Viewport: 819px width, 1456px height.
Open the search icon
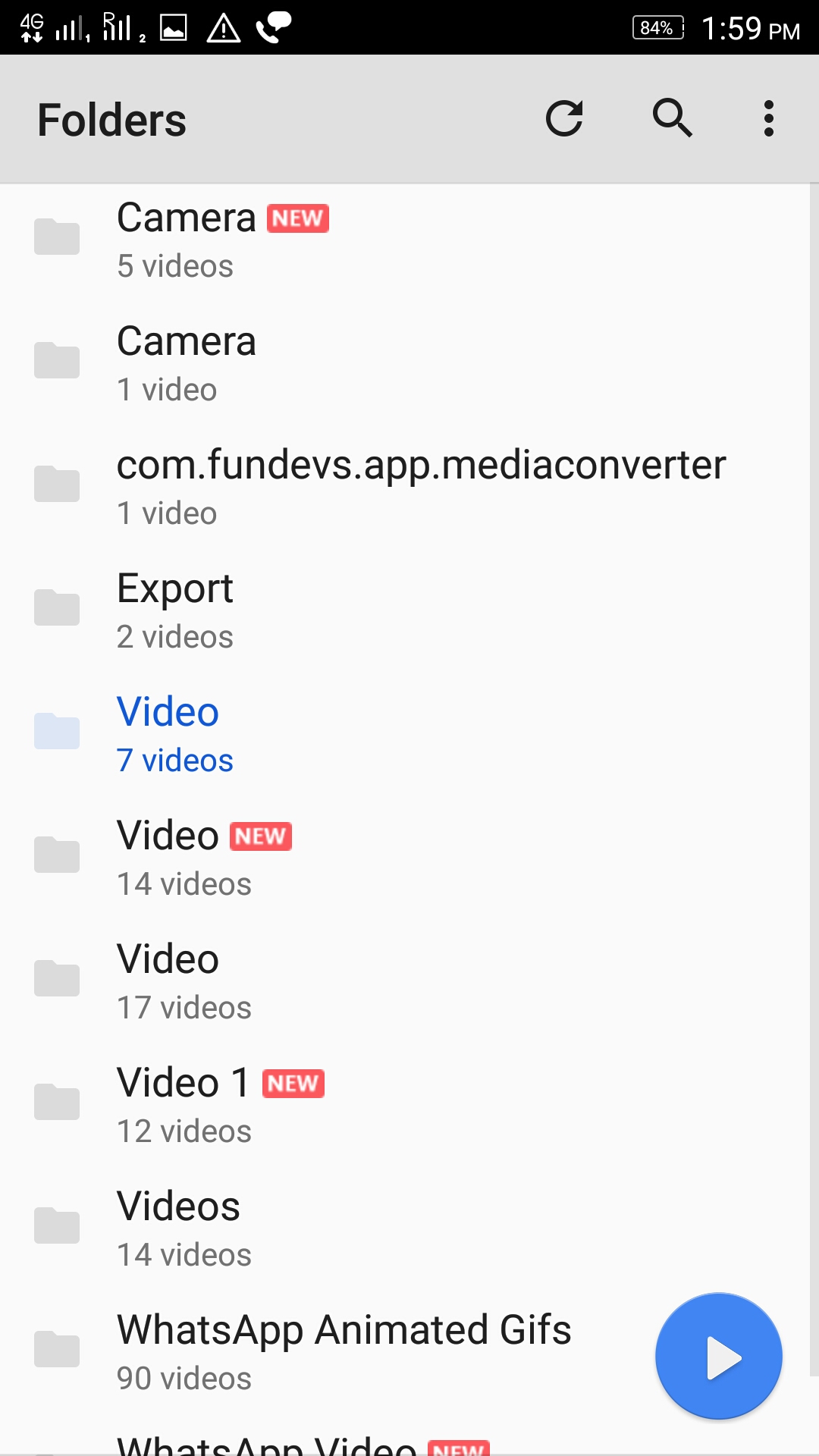[x=673, y=119]
